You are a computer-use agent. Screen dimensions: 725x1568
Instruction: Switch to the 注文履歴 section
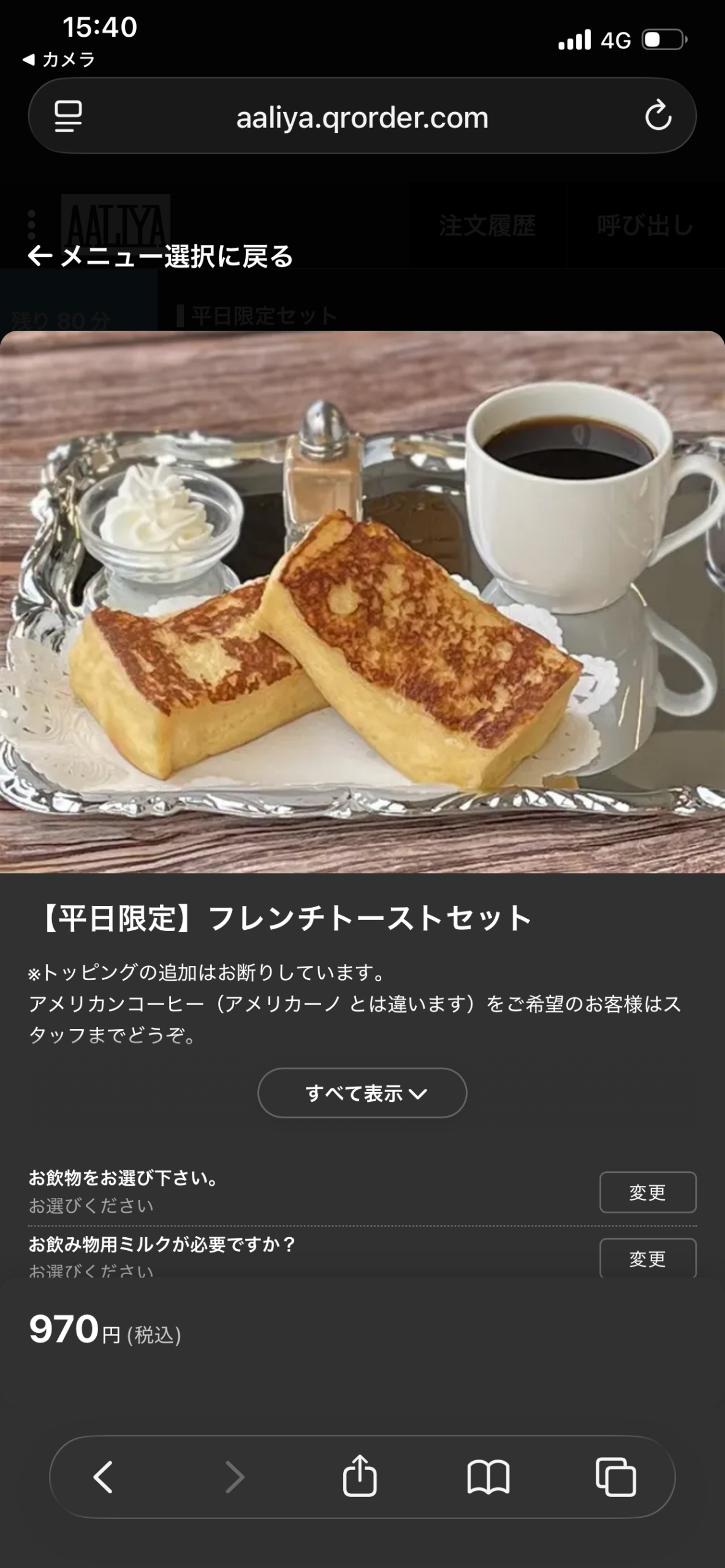(487, 225)
